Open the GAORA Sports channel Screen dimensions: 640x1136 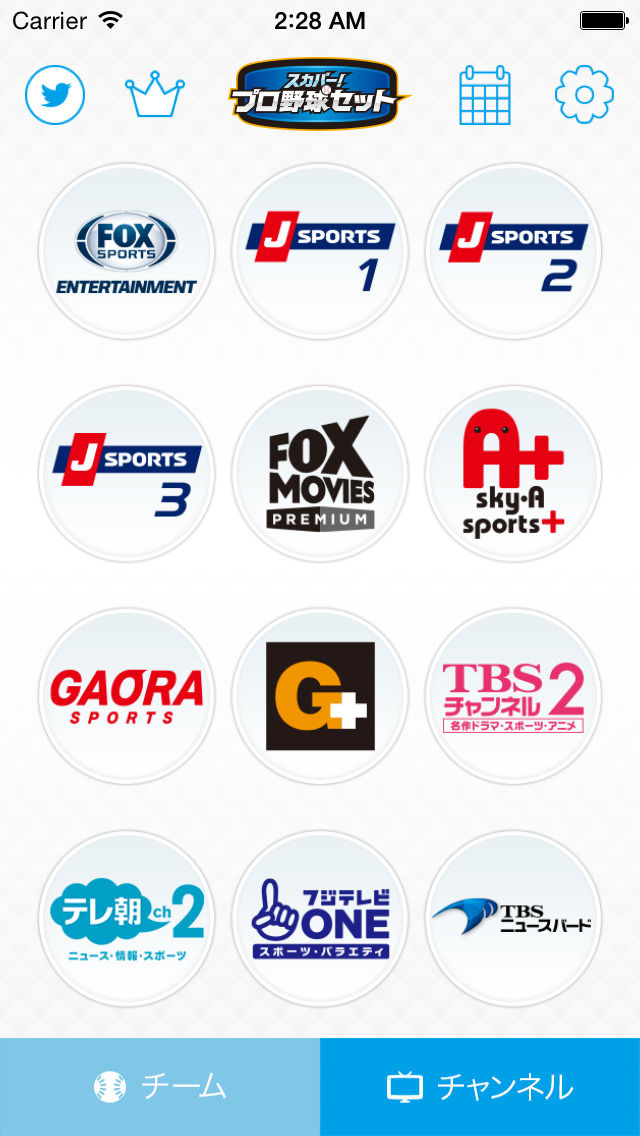coord(126,696)
